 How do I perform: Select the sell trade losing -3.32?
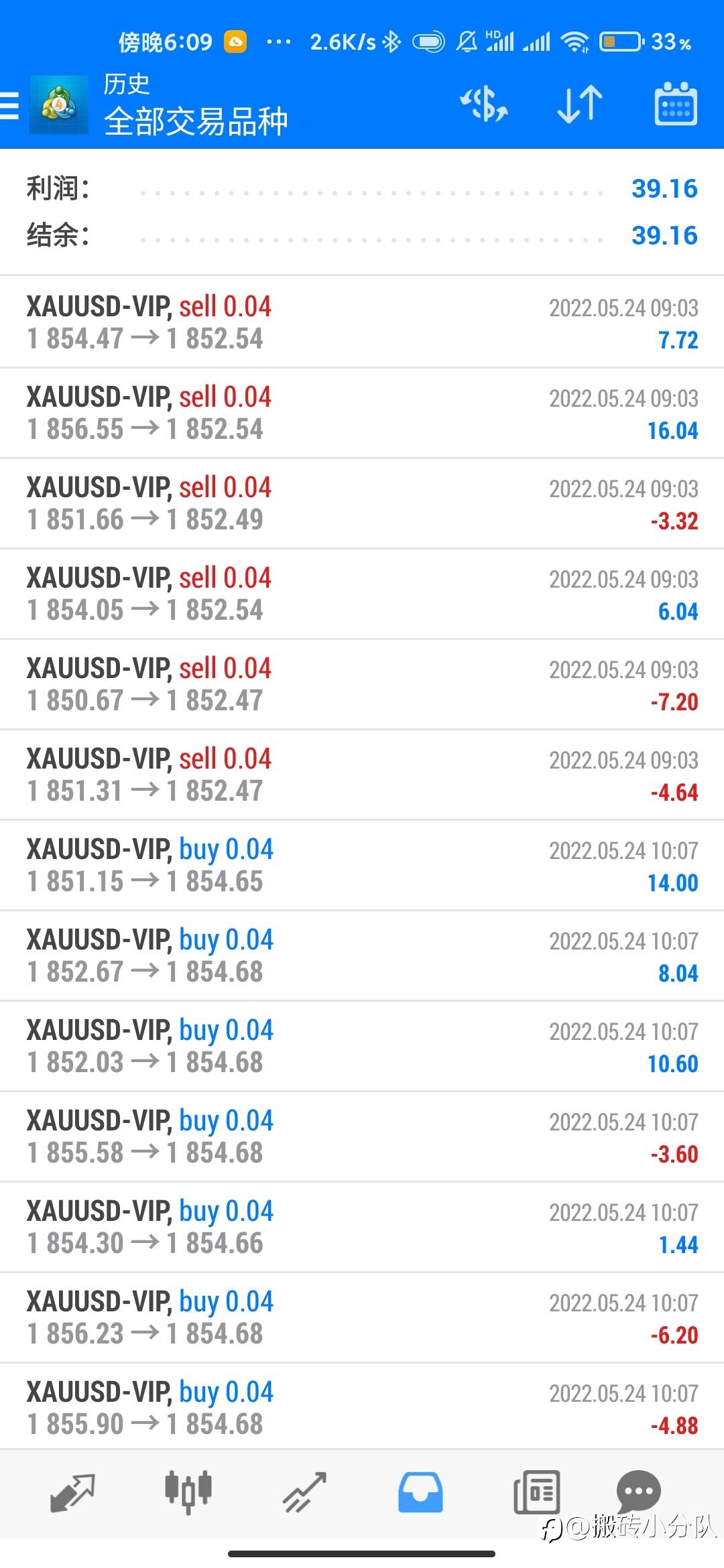(362, 503)
